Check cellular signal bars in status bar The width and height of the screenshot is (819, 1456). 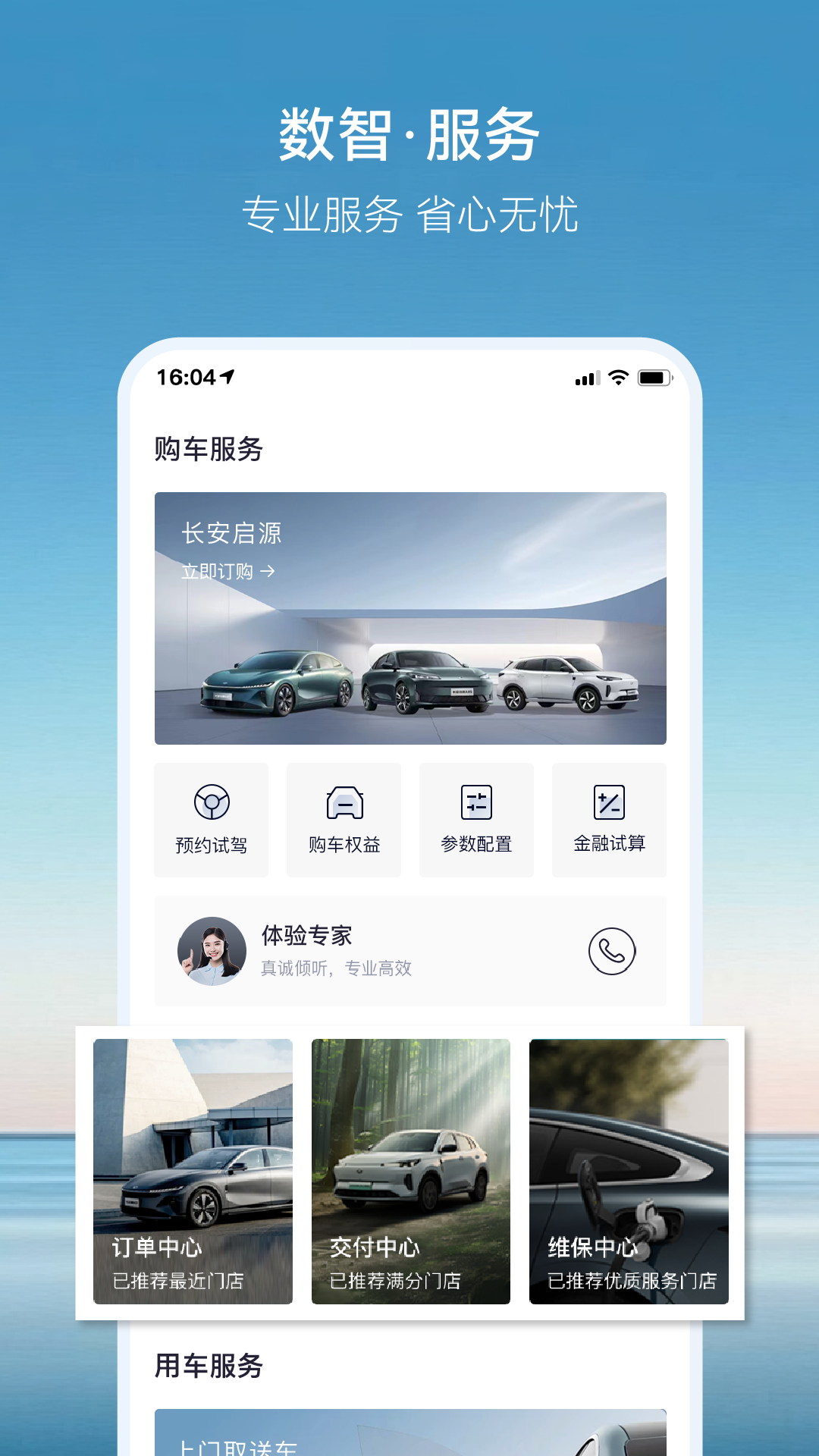coord(585,375)
